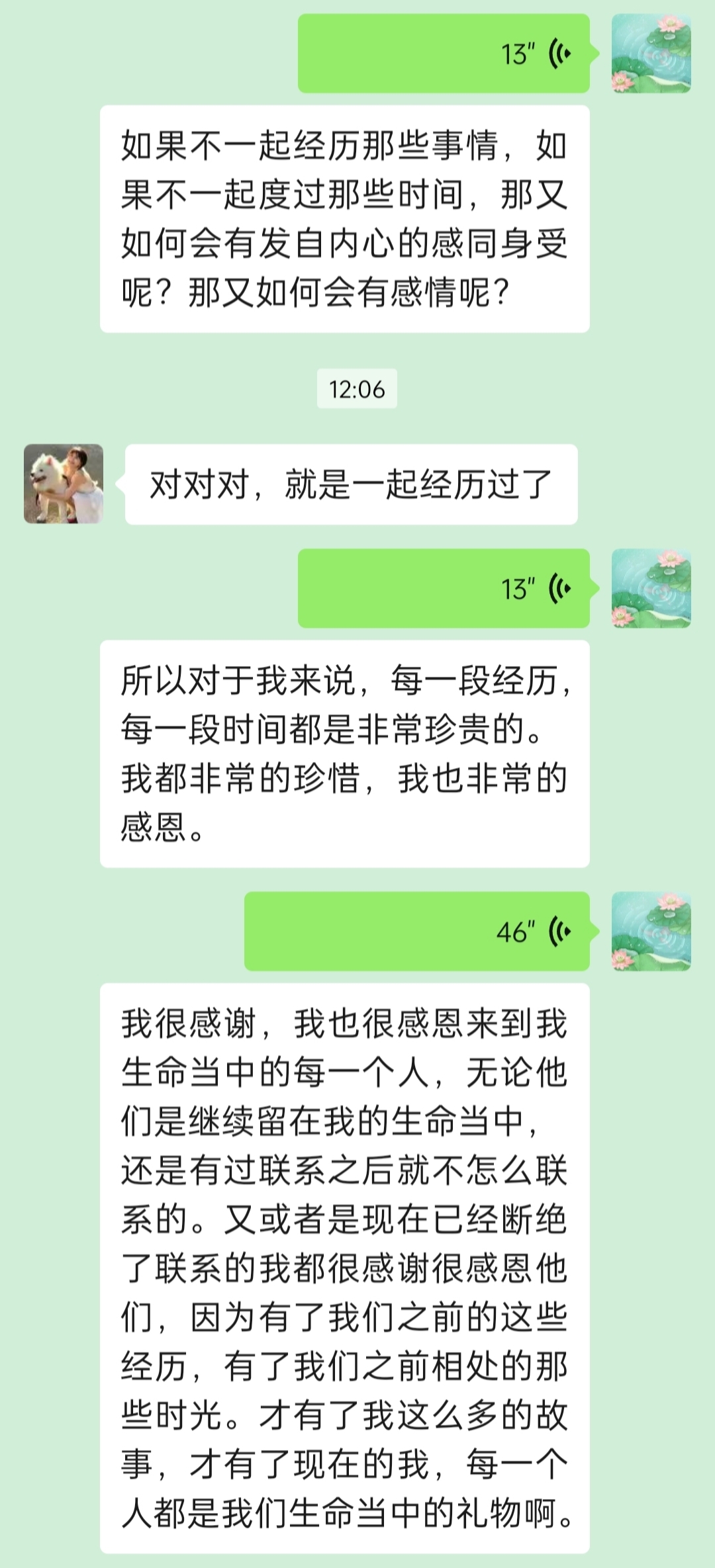Play the 13" voice message above "如果不一起经历那些事情"
Viewport: 715px width, 1568px height.
pos(444,54)
